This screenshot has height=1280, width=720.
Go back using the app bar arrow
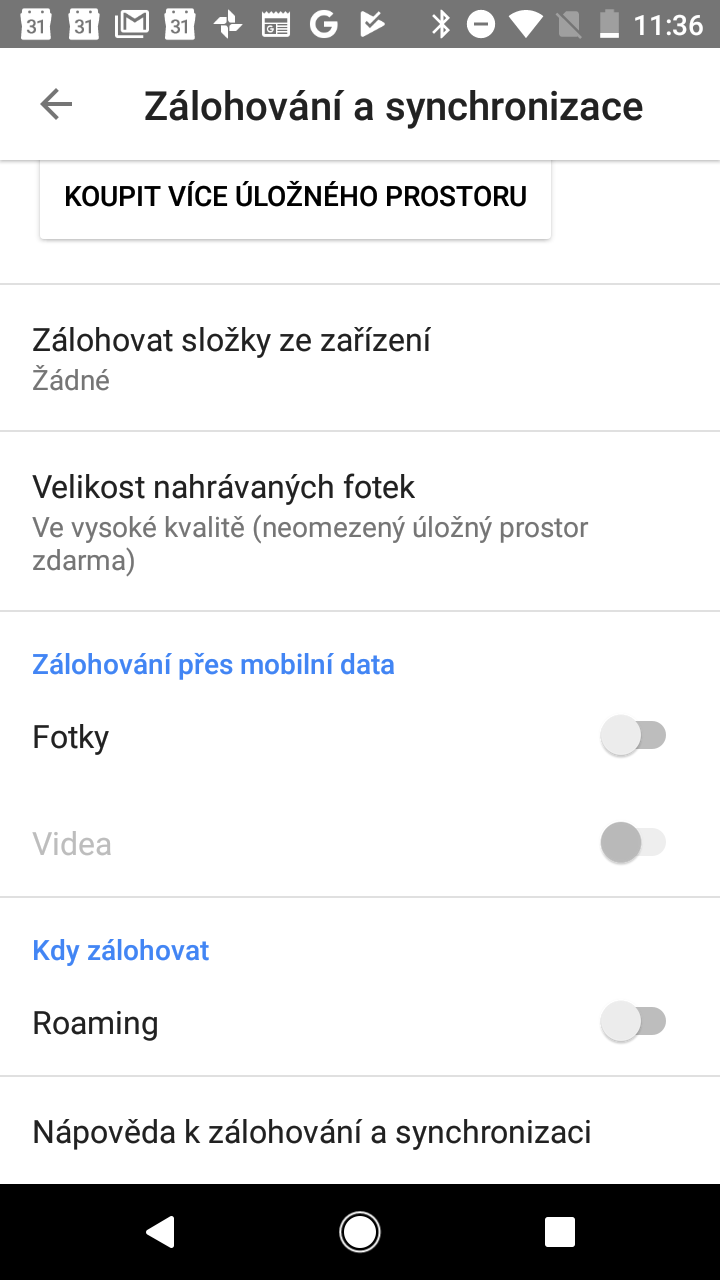[x=56, y=104]
